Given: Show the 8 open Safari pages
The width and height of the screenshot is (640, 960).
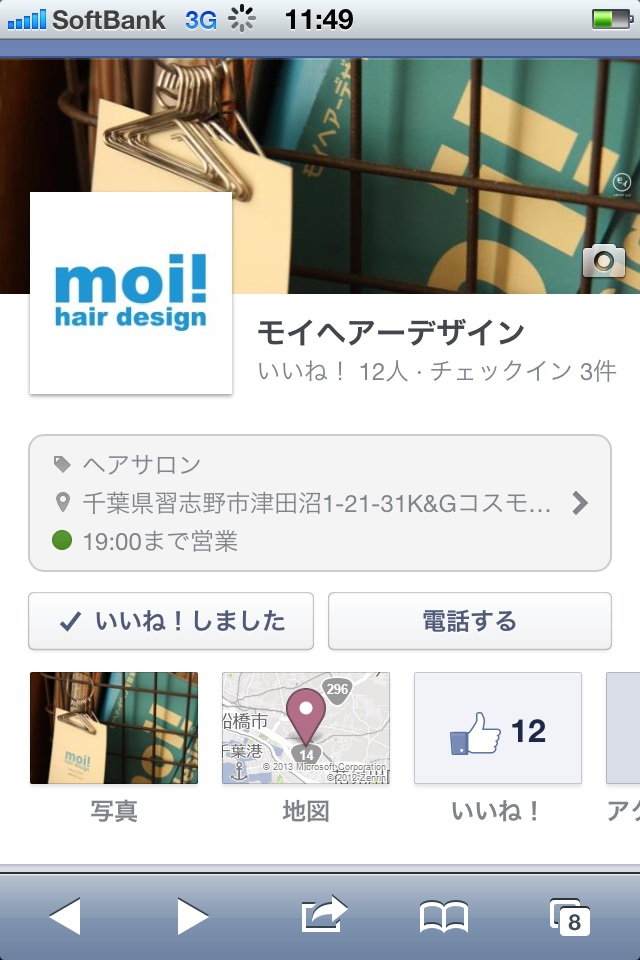Looking at the screenshot, I should (570, 915).
